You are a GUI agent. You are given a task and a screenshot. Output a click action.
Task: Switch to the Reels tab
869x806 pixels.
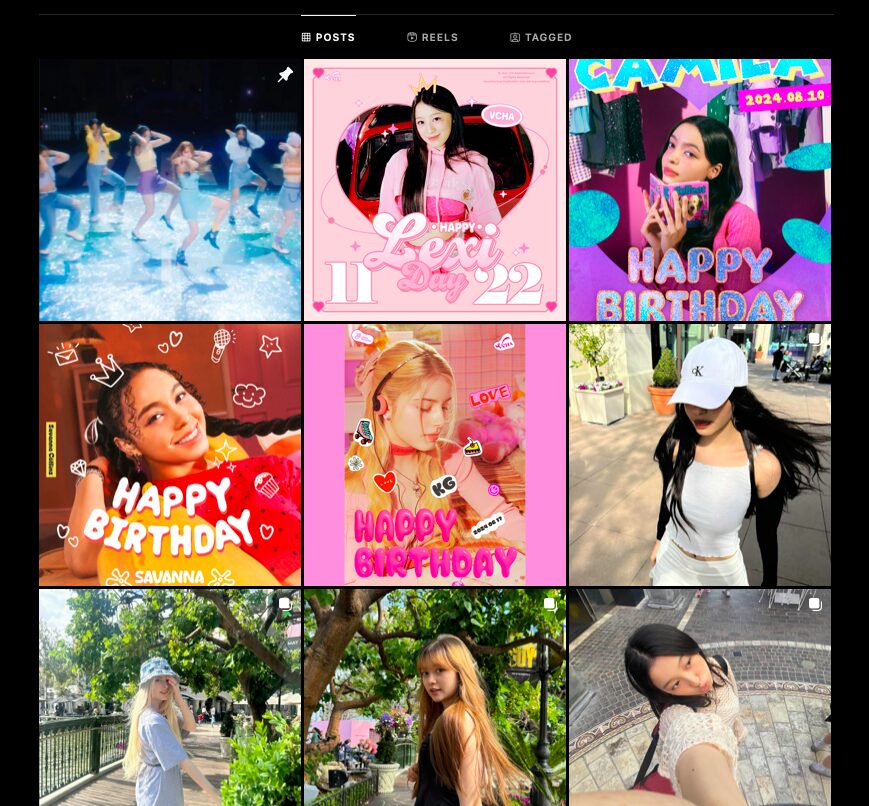[x=432, y=37]
